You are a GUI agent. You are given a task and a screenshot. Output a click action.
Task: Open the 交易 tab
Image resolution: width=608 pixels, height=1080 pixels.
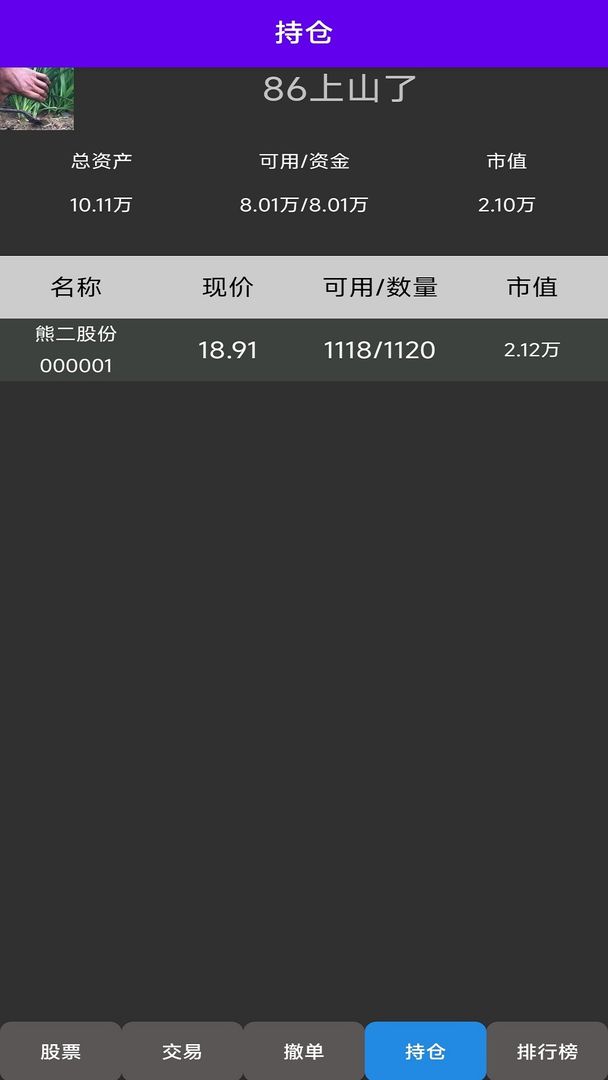coord(182,1051)
